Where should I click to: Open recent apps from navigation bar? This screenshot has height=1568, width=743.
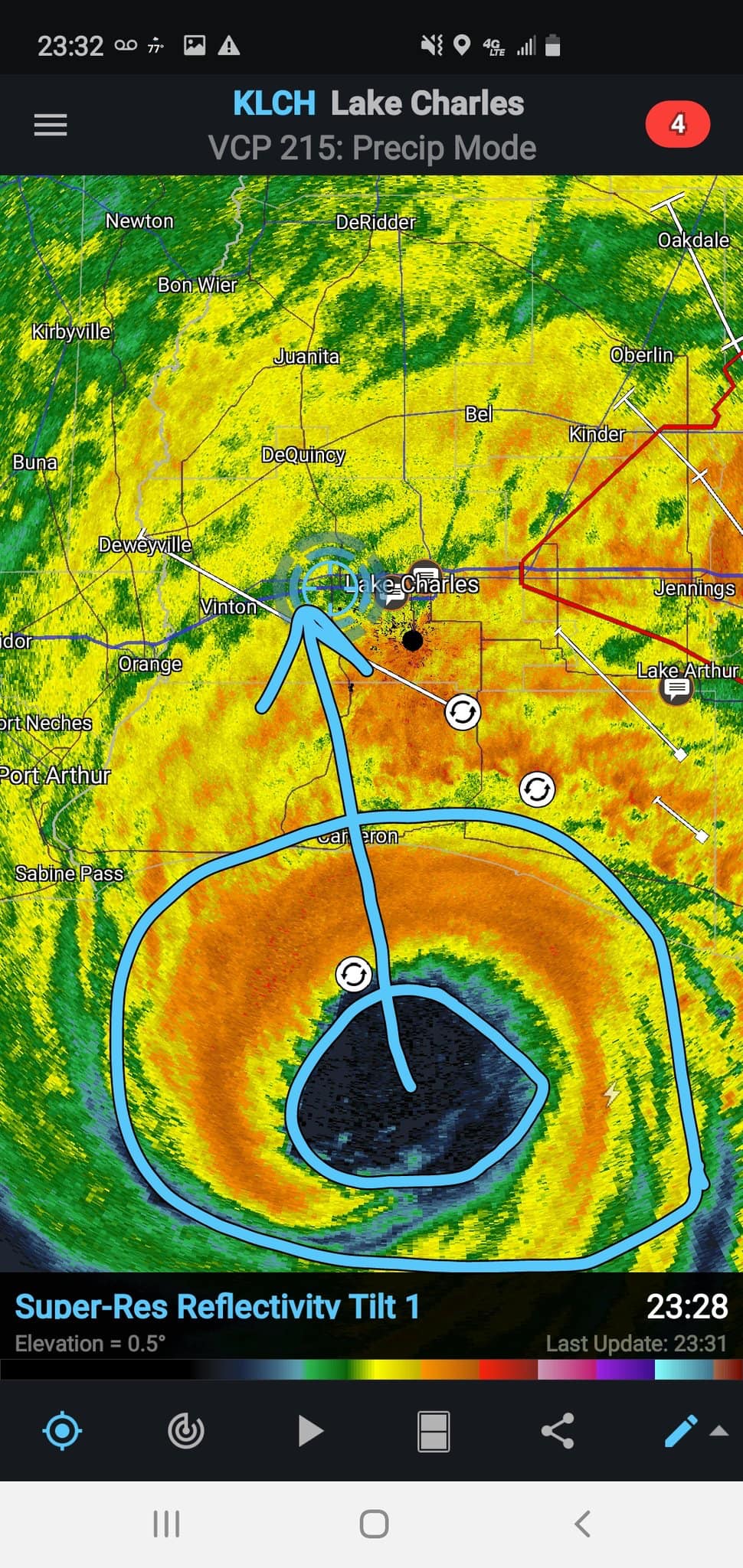pos(166,1524)
